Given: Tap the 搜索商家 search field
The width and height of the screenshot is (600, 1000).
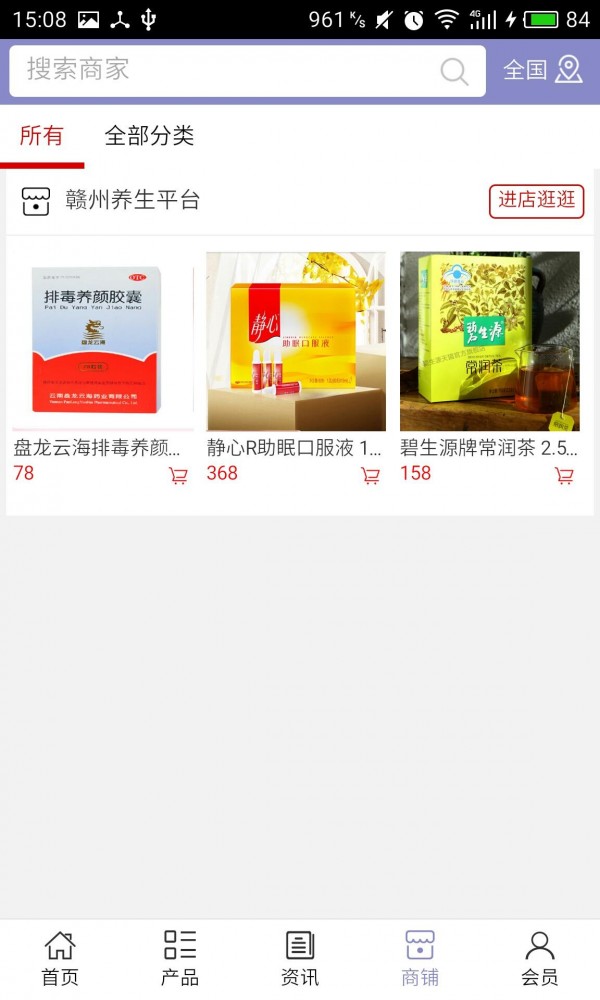Looking at the screenshot, I should coord(220,70).
